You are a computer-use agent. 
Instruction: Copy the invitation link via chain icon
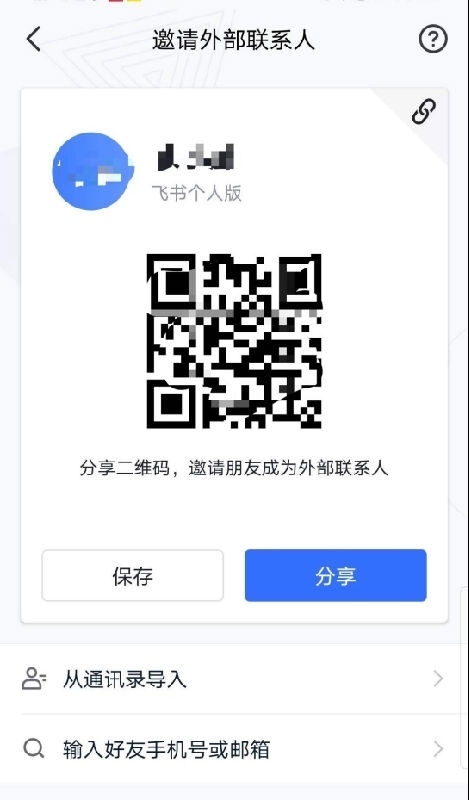[x=424, y=112]
